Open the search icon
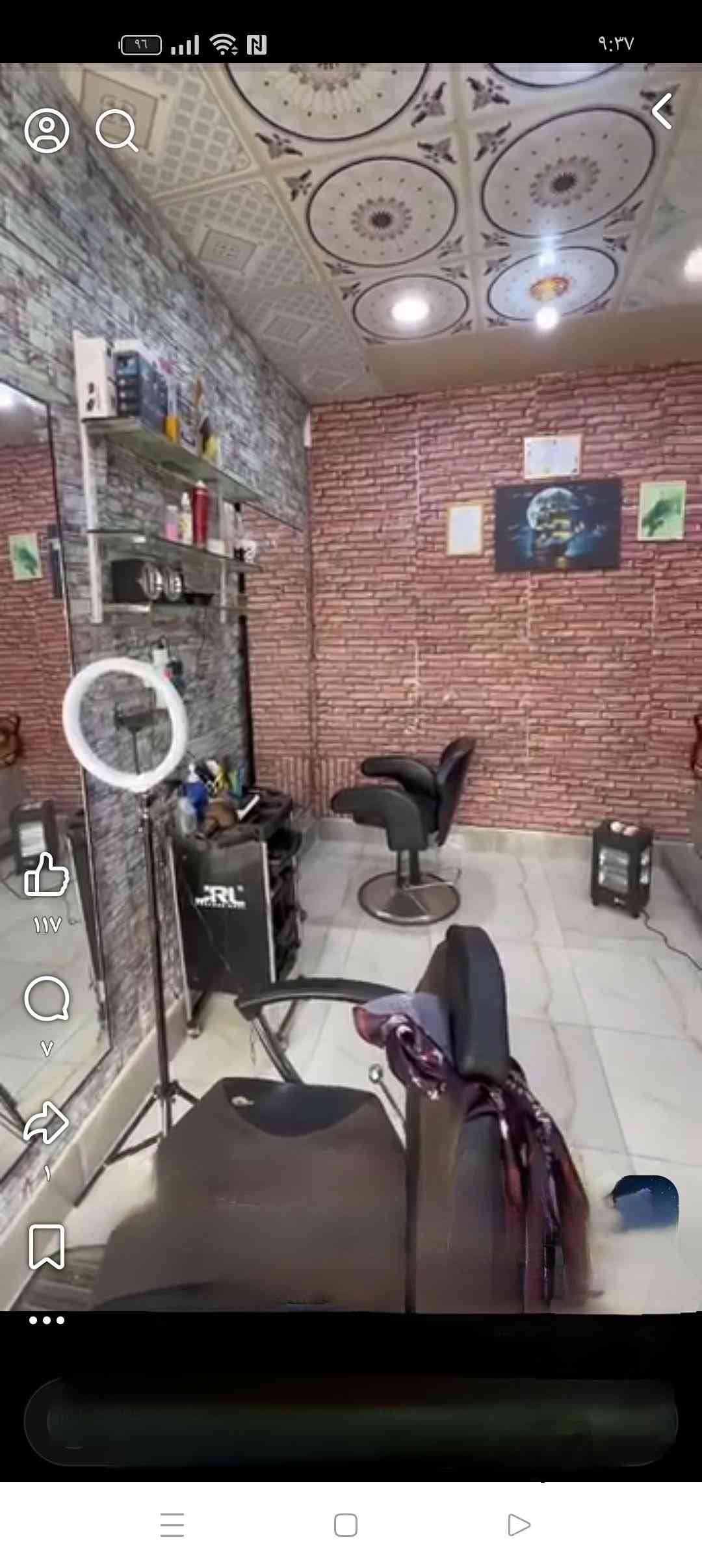 pyautogui.click(x=116, y=131)
